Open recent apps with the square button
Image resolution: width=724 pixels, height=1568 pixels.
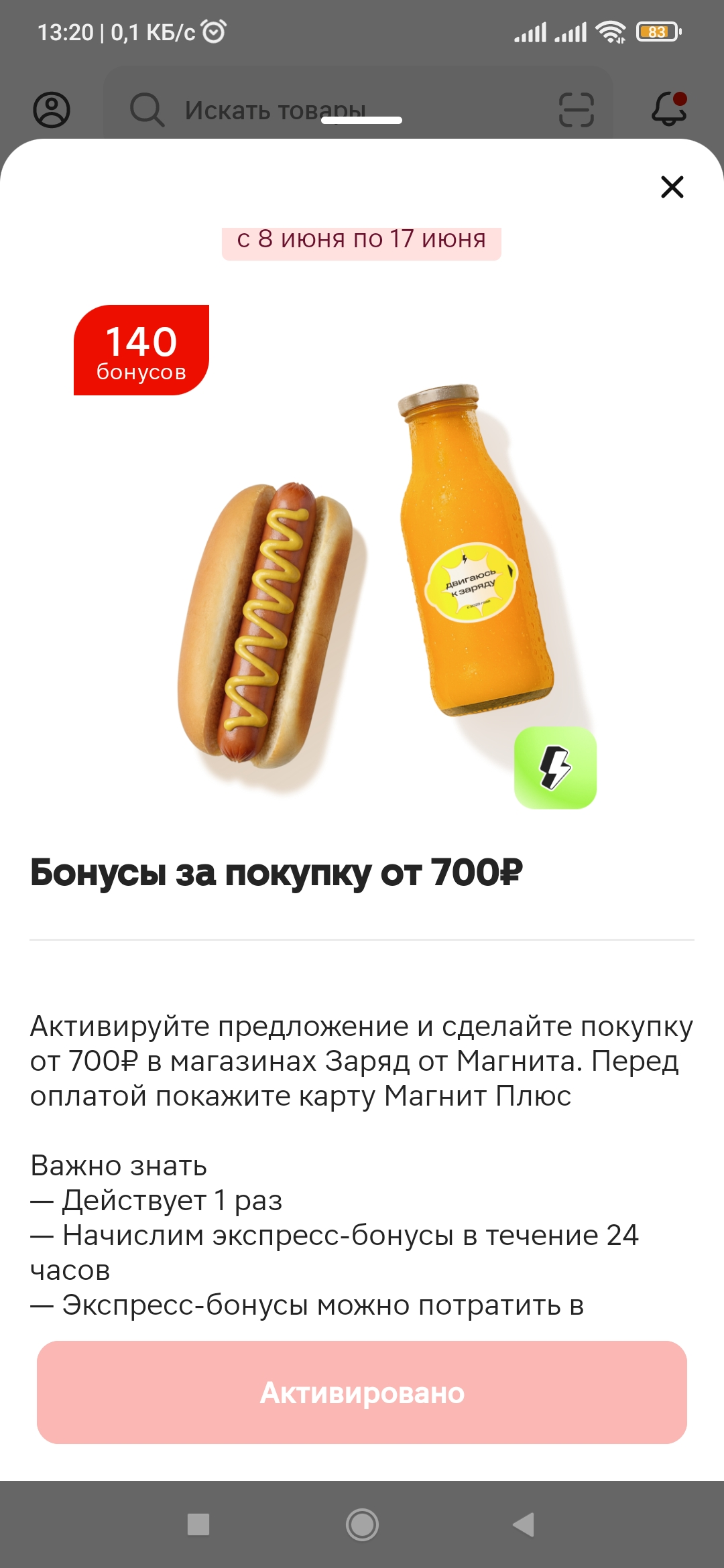click(x=198, y=1524)
